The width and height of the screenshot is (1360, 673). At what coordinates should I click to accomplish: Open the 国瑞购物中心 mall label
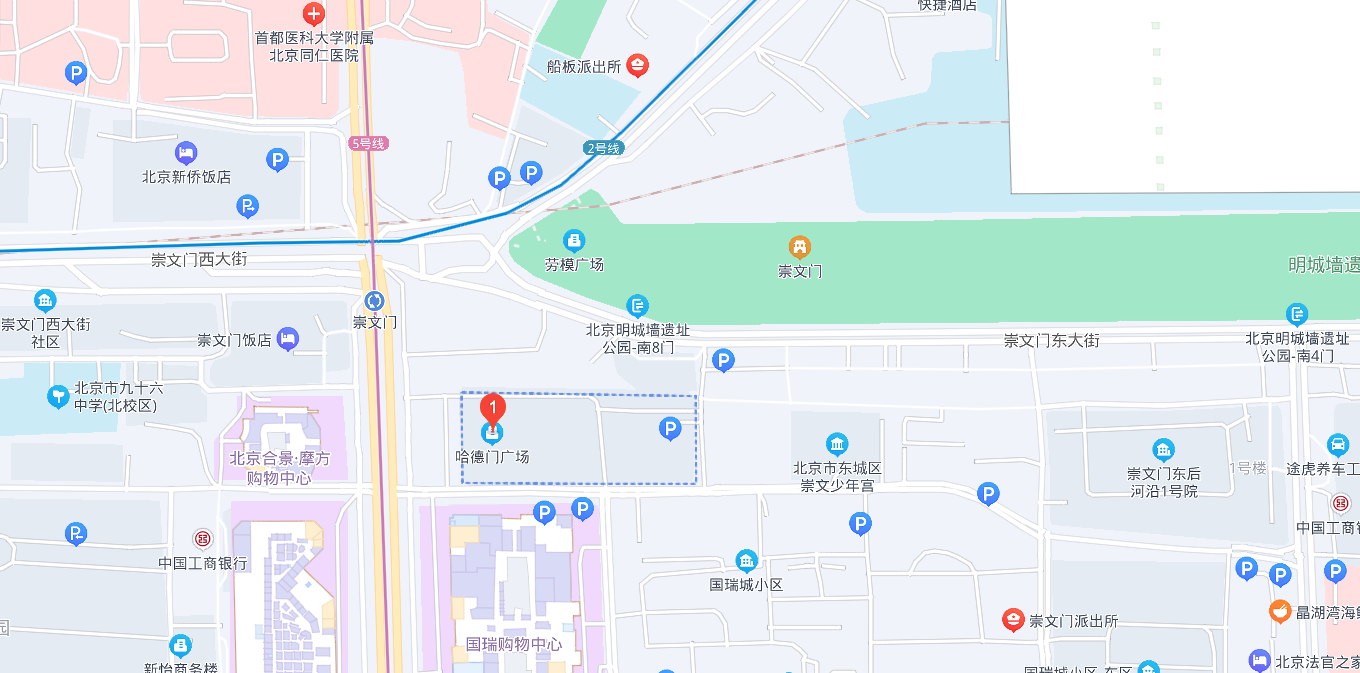pyautogui.click(x=514, y=644)
